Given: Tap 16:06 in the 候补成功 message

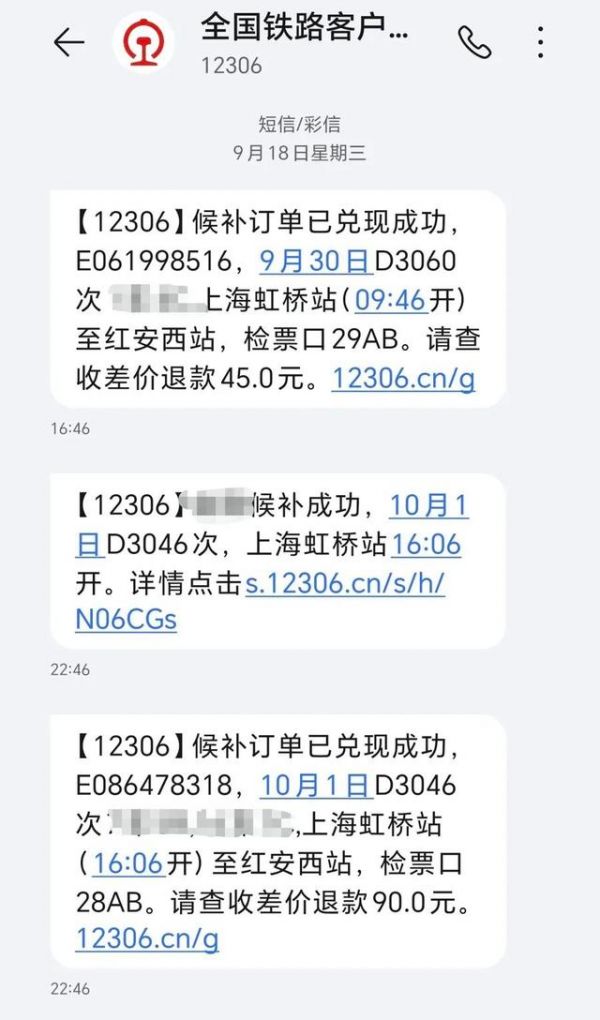Looking at the screenshot, I should pos(426,546).
